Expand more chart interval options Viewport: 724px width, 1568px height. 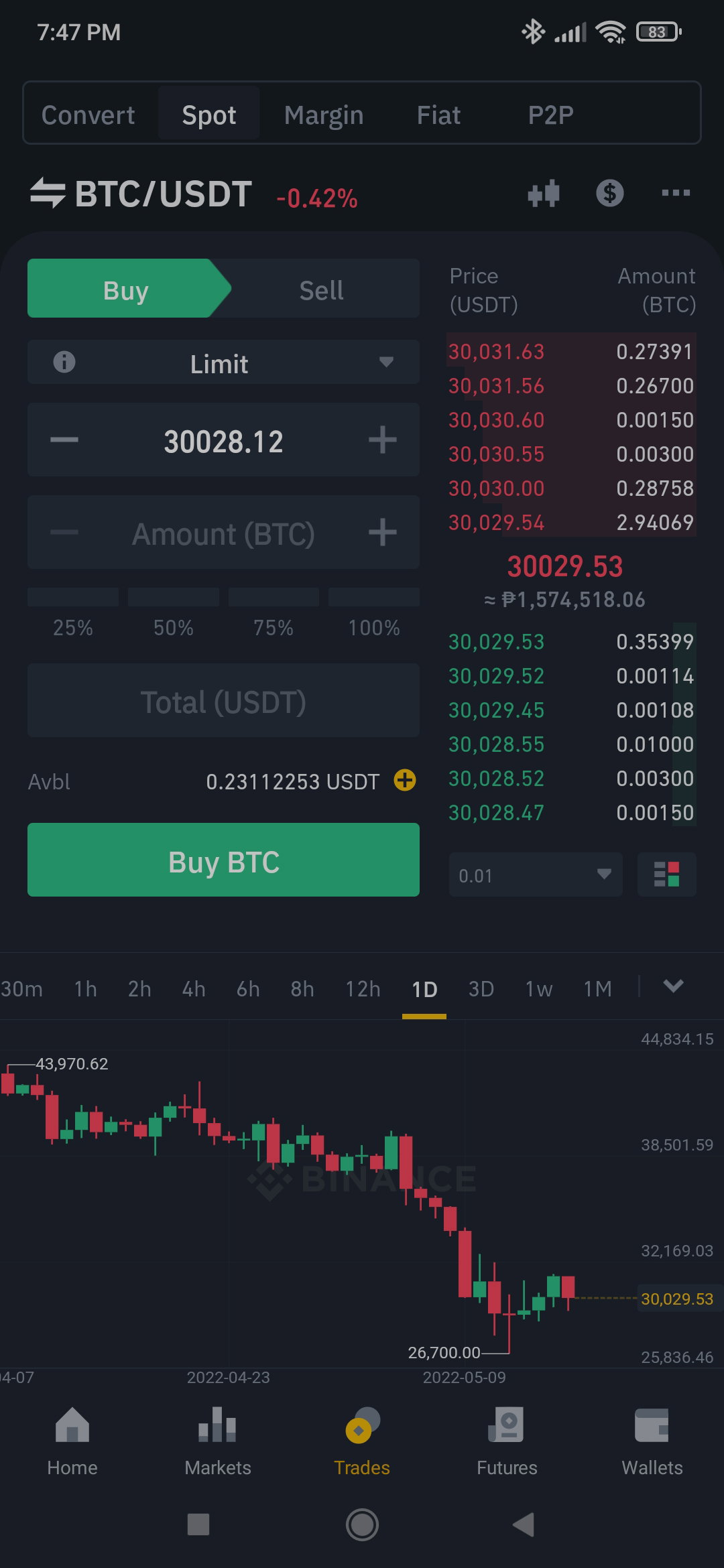[673, 986]
